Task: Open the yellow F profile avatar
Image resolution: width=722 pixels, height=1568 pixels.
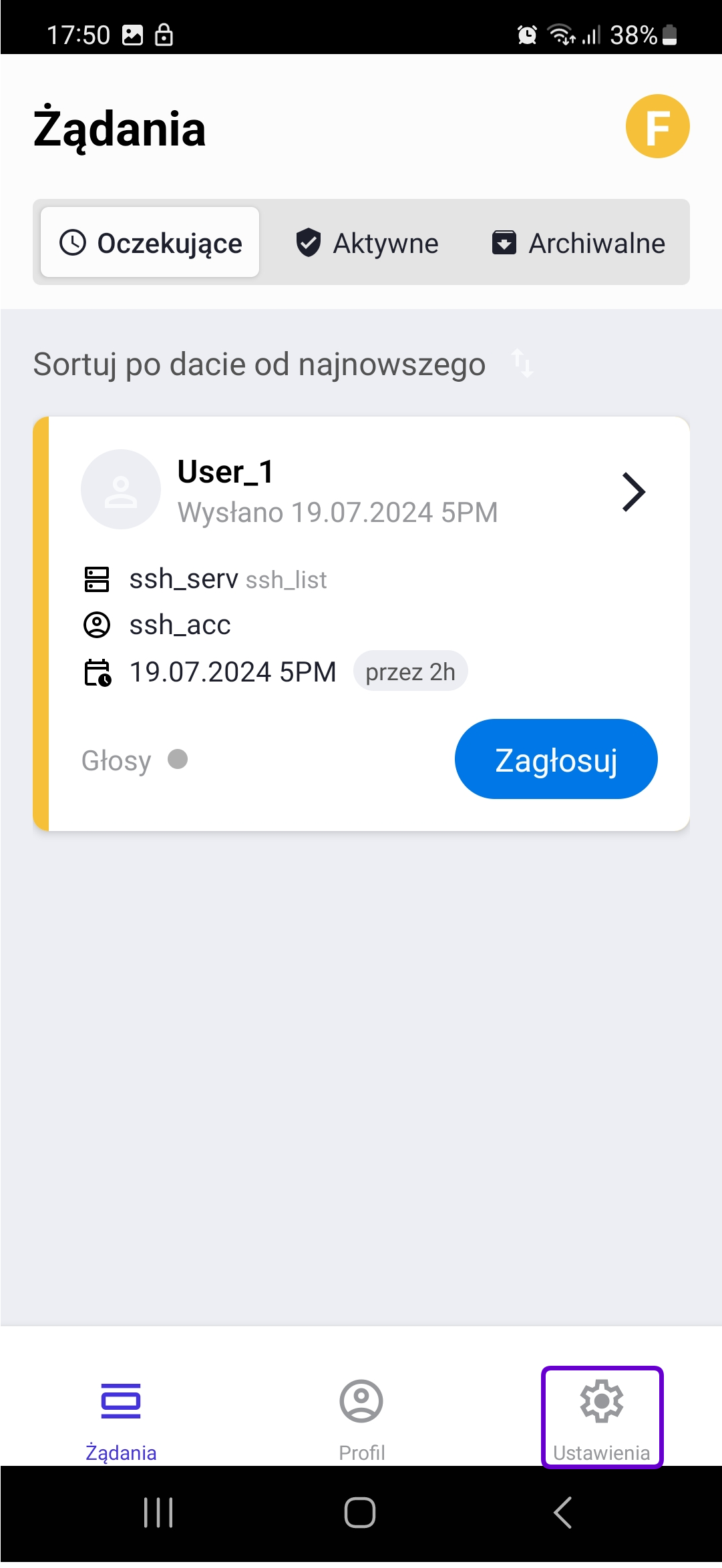Action: (657, 126)
